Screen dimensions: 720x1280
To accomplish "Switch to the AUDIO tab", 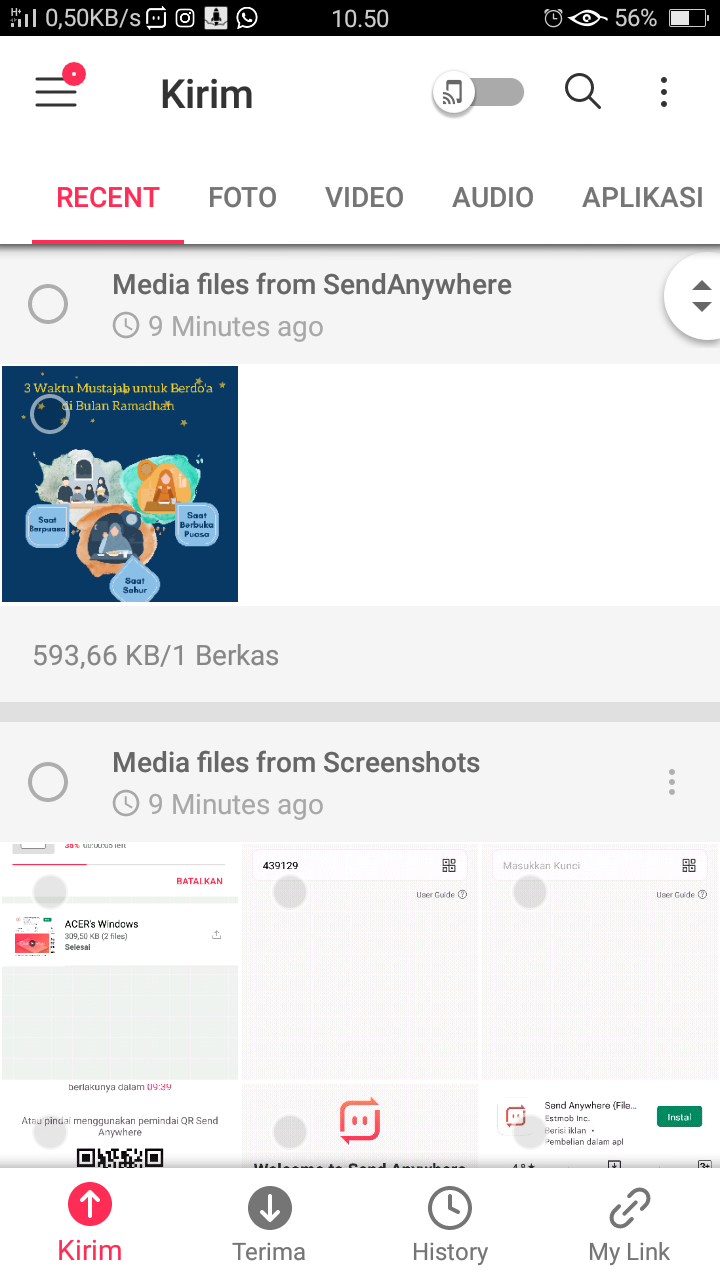I will tap(492, 198).
